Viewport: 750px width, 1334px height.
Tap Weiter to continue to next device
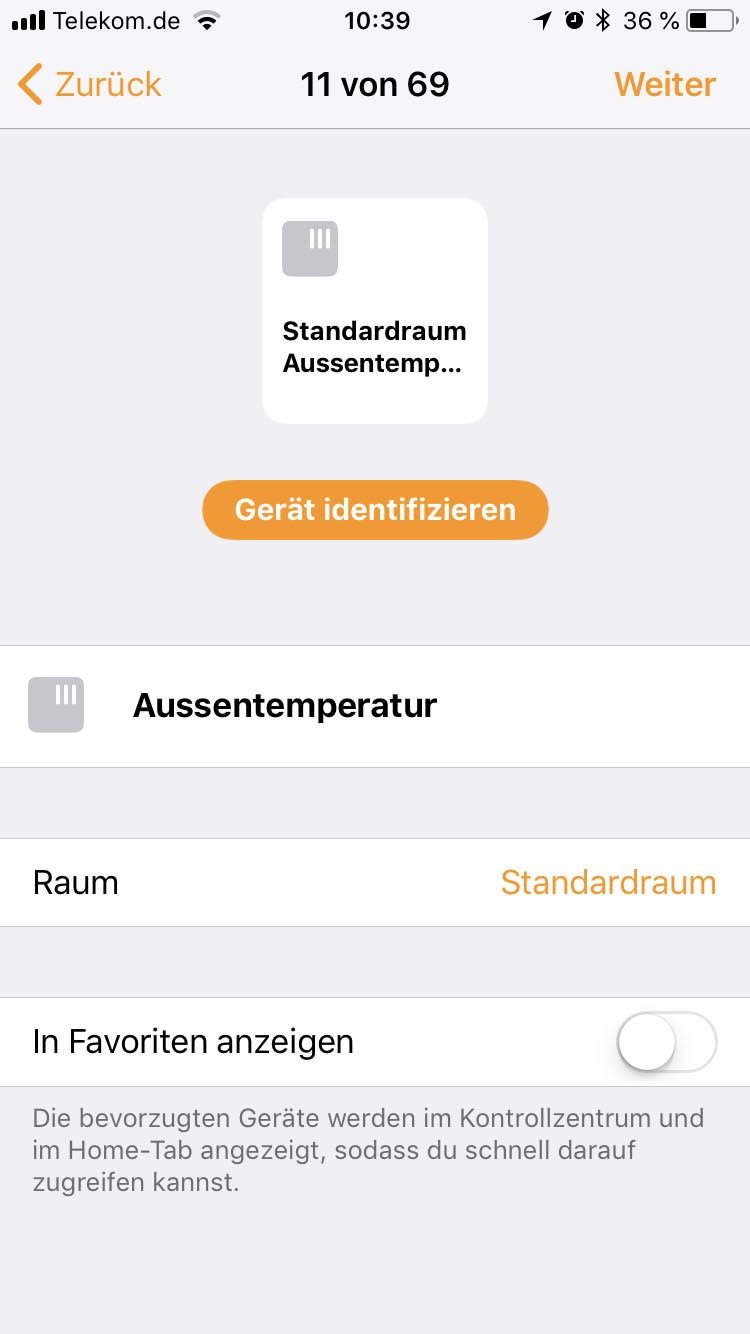click(x=665, y=85)
